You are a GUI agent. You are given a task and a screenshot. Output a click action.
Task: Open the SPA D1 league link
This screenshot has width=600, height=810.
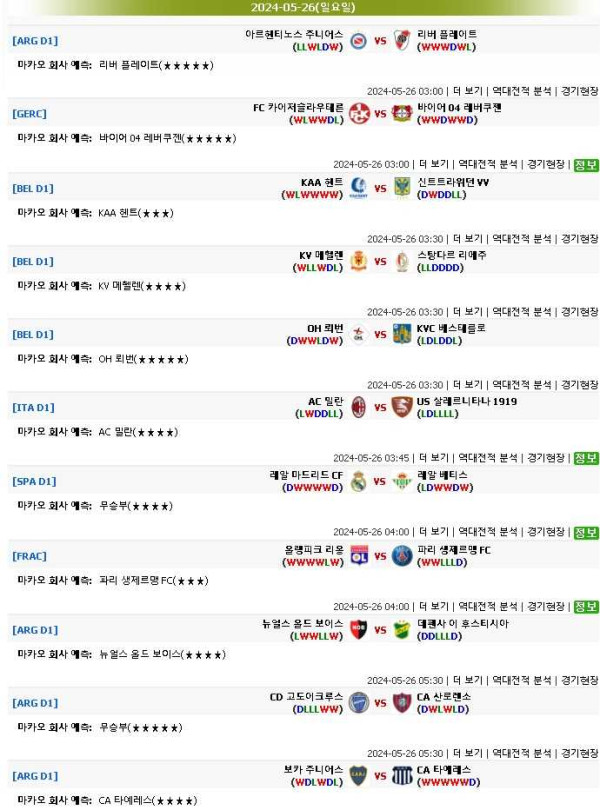(x=33, y=482)
